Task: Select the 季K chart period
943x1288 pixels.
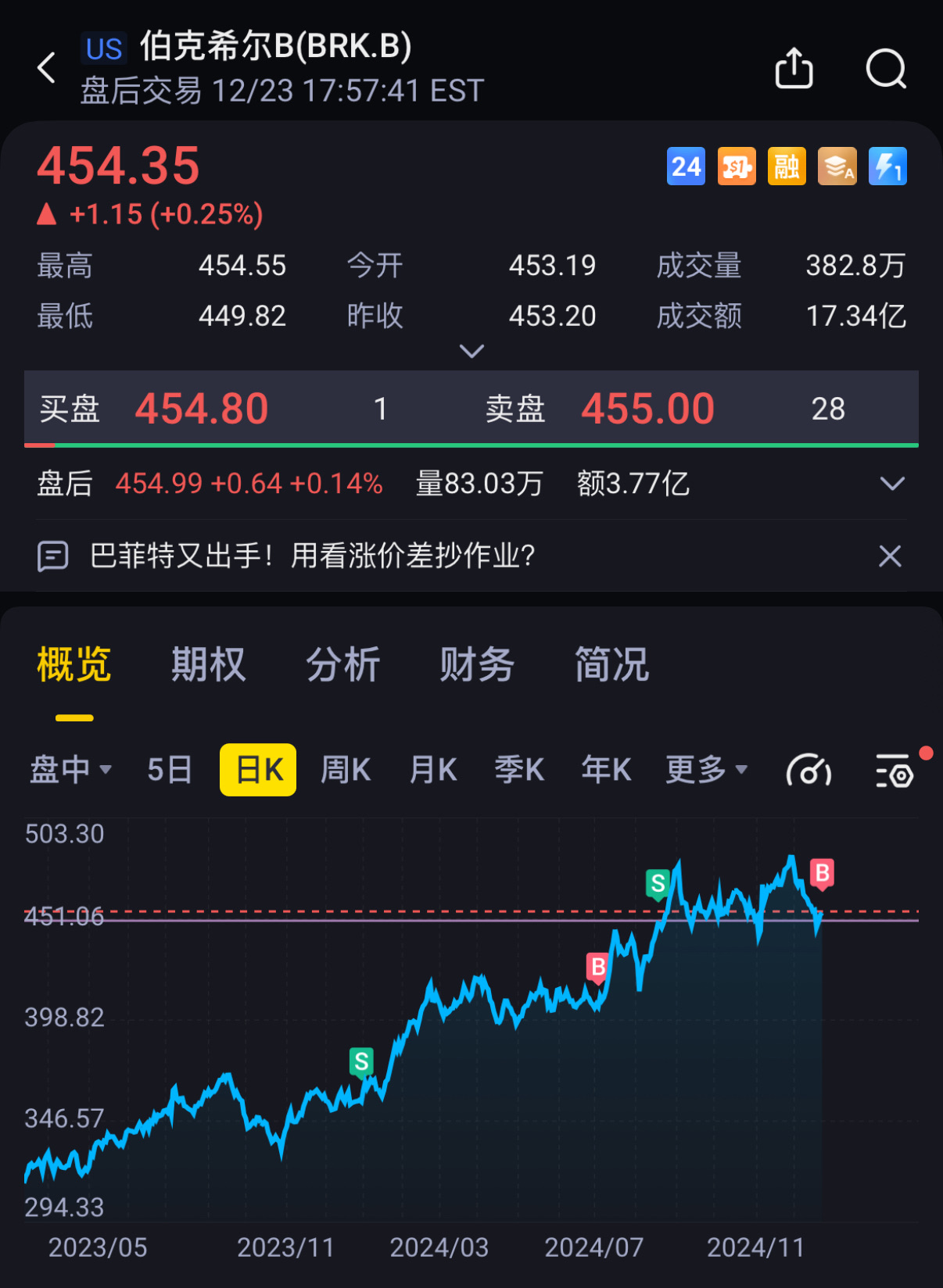Action: point(519,770)
